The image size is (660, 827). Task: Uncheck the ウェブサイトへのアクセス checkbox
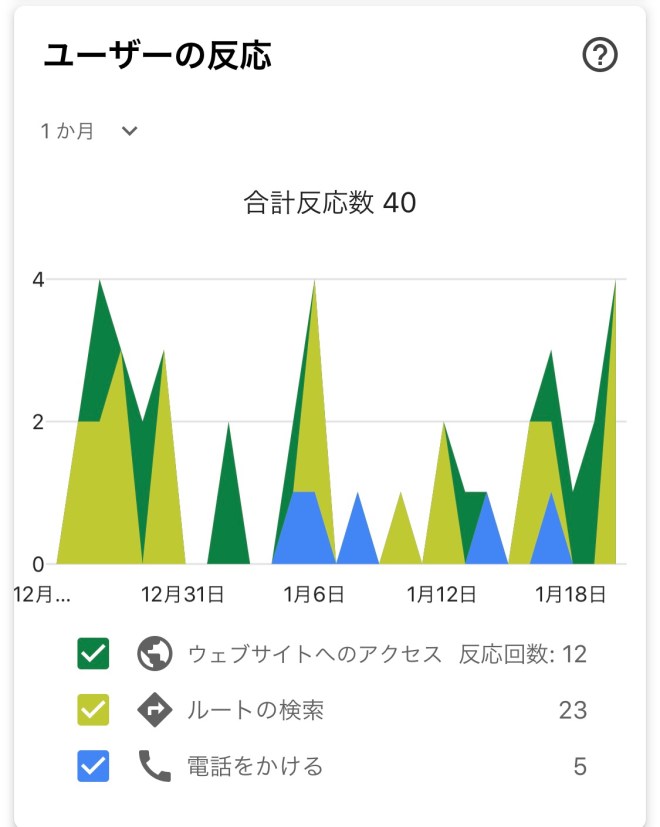(x=93, y=654)
